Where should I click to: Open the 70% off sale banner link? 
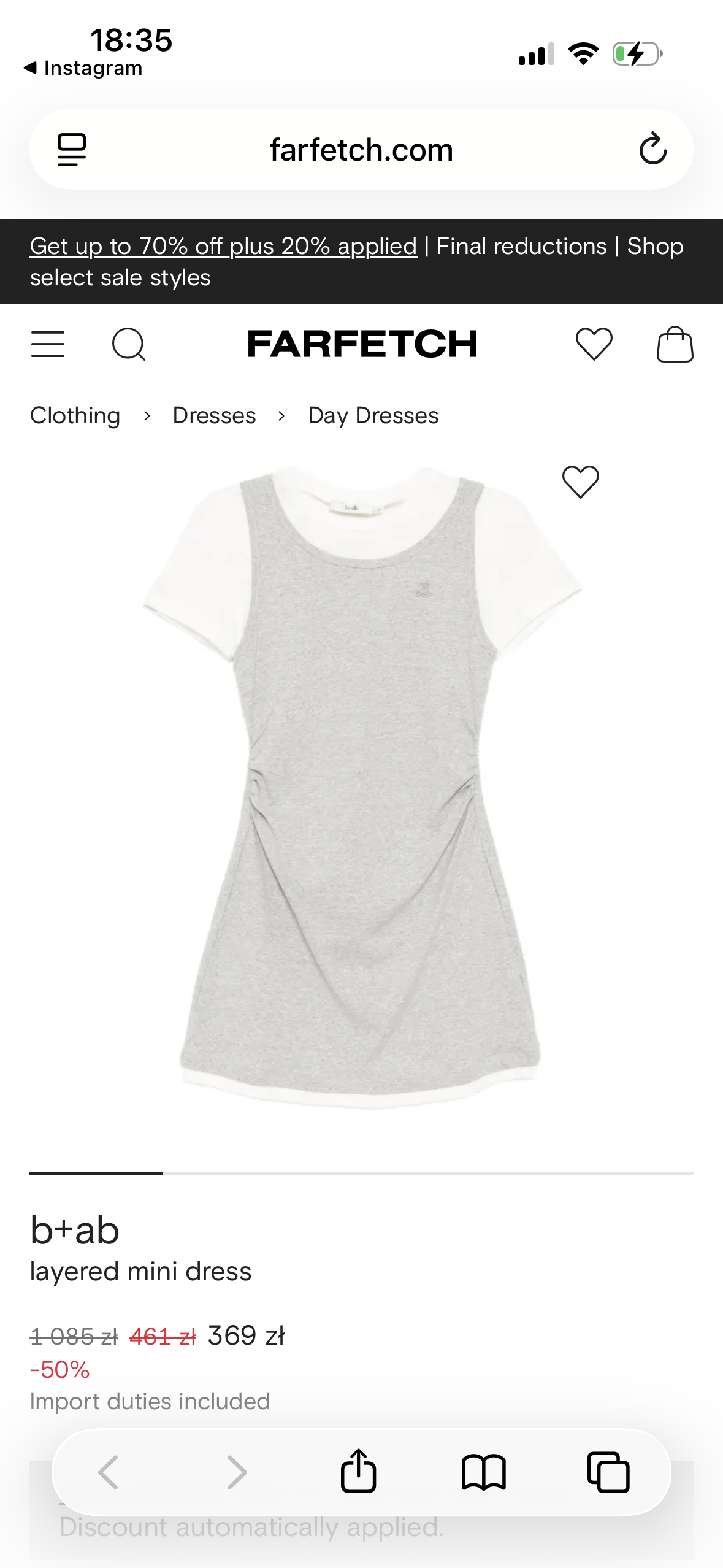pyautogui.click(x=223, y=247)
